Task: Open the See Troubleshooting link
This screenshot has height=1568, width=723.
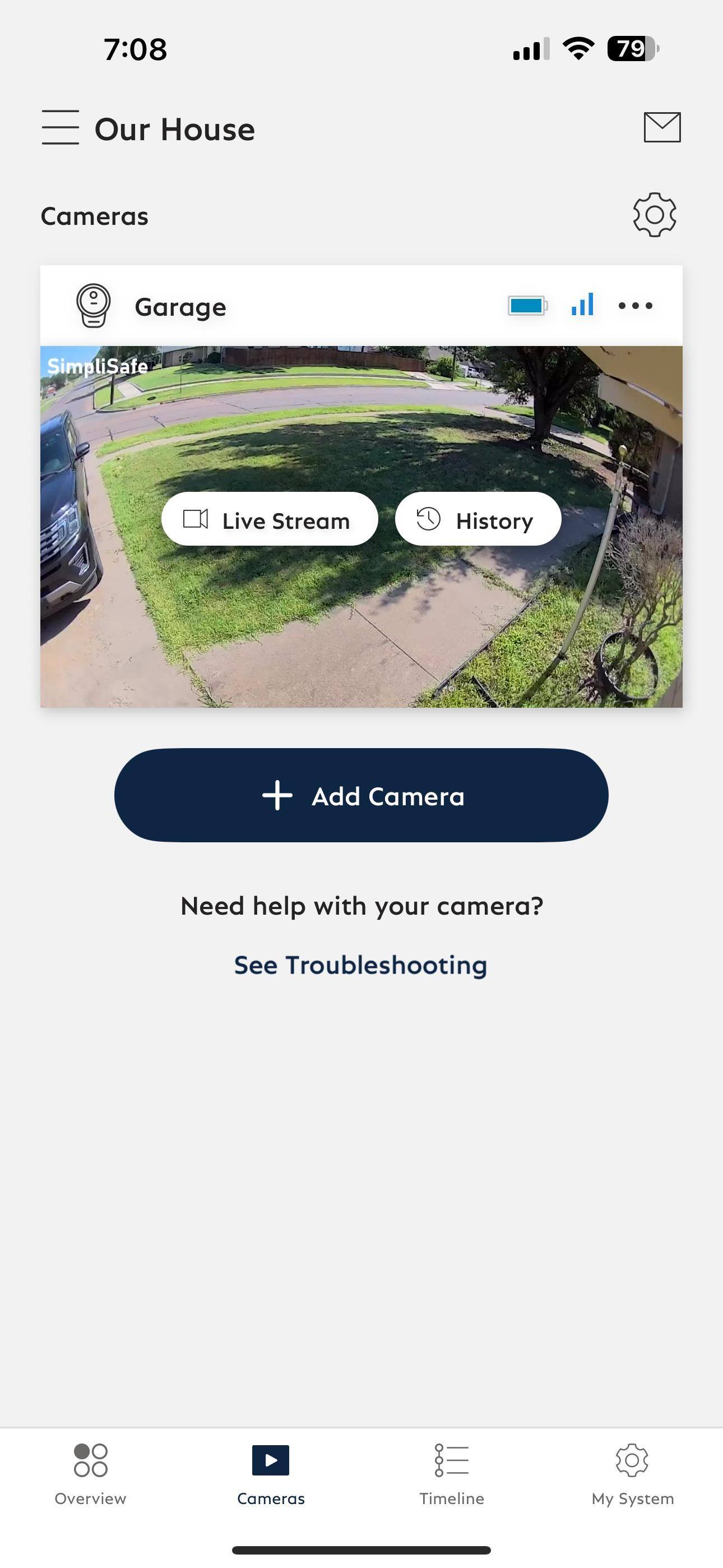Action: pyautogui.click(x=361, y=965)
